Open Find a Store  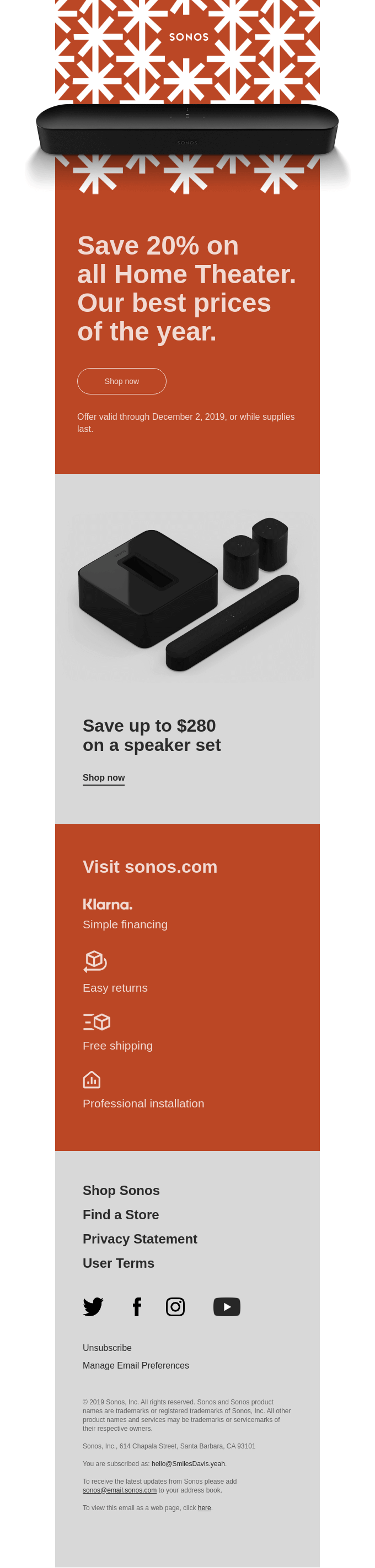click(121, 1214)
